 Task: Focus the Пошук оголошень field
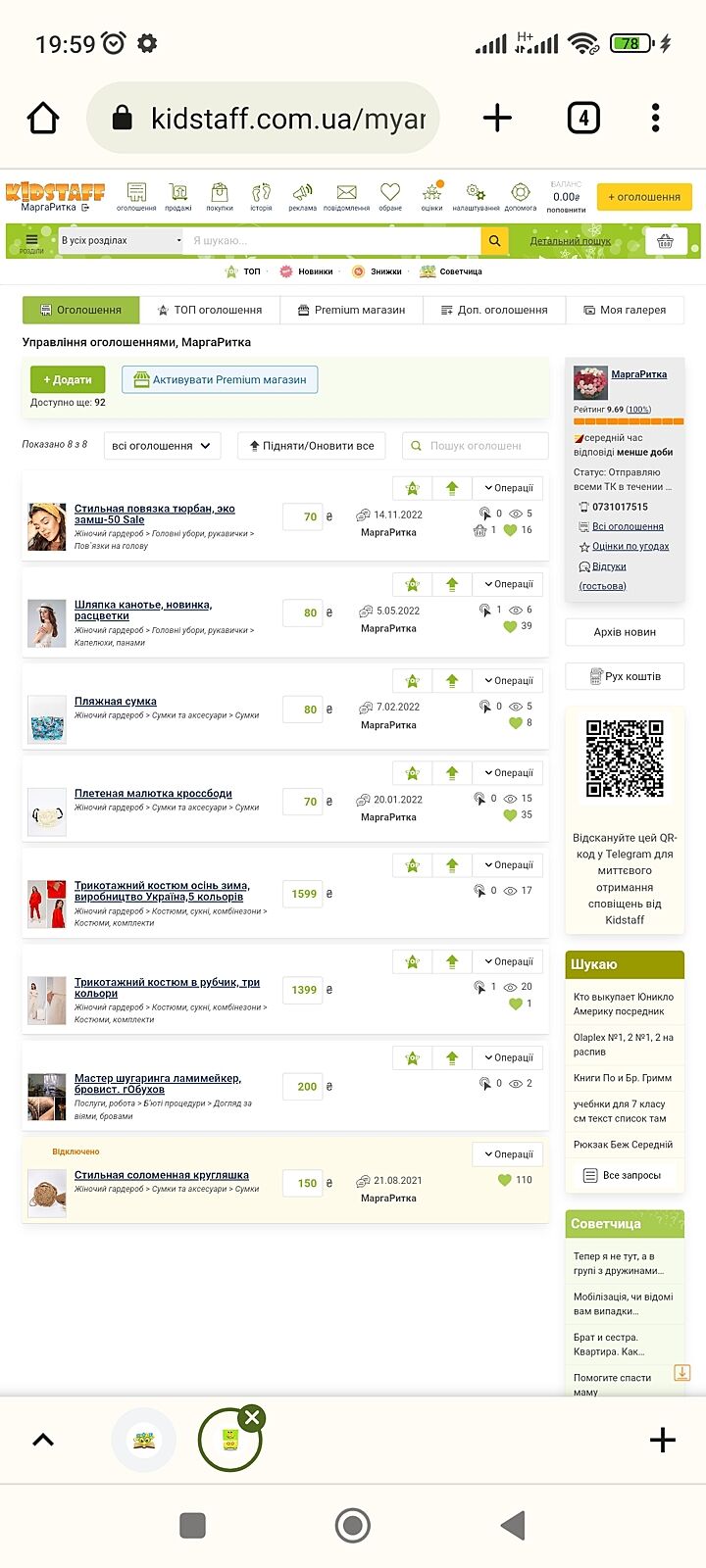[476, 446]
